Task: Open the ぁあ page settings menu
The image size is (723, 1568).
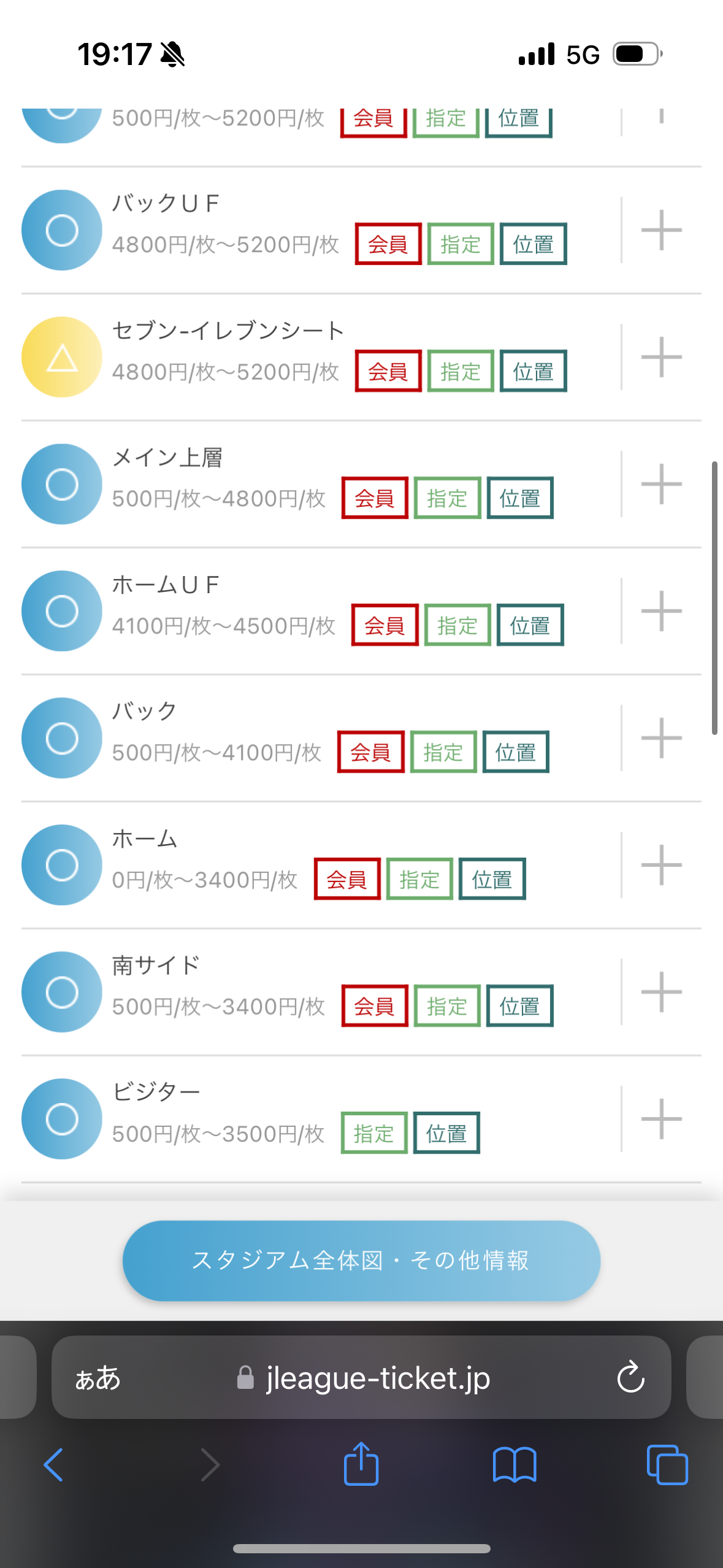Action: [98, 1378]
